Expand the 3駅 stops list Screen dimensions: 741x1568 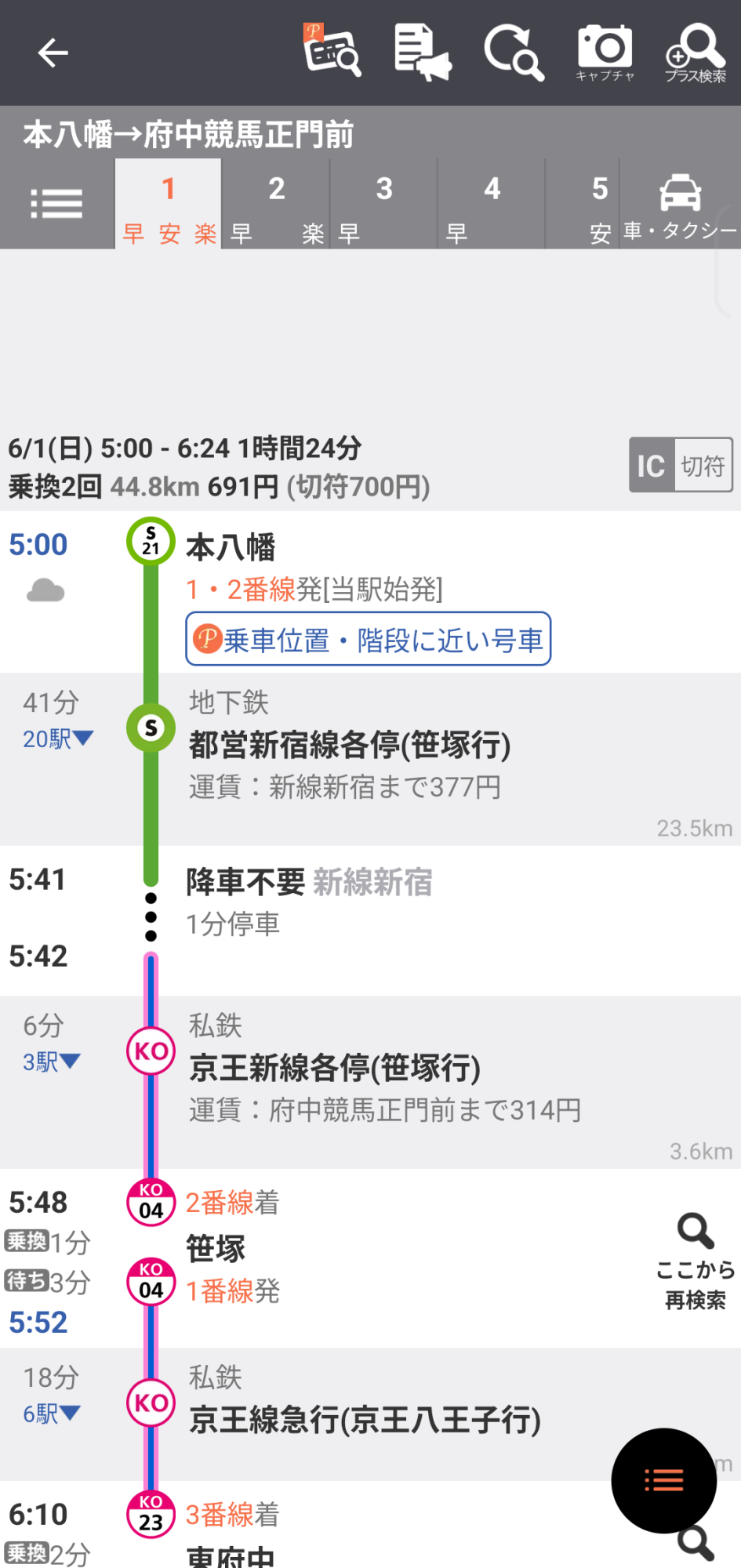tap(52, 1062)
